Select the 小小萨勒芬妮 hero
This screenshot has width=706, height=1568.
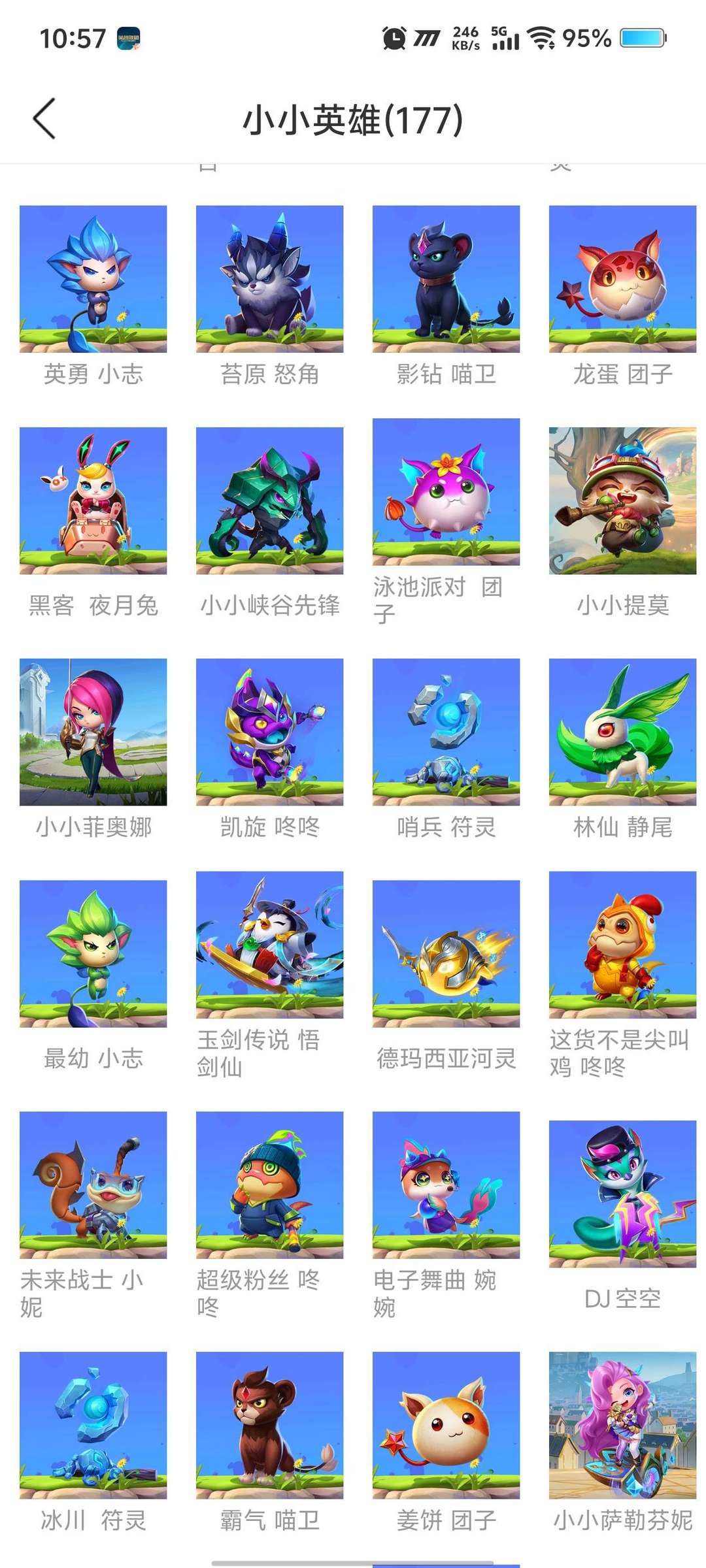coord(622,1425)
